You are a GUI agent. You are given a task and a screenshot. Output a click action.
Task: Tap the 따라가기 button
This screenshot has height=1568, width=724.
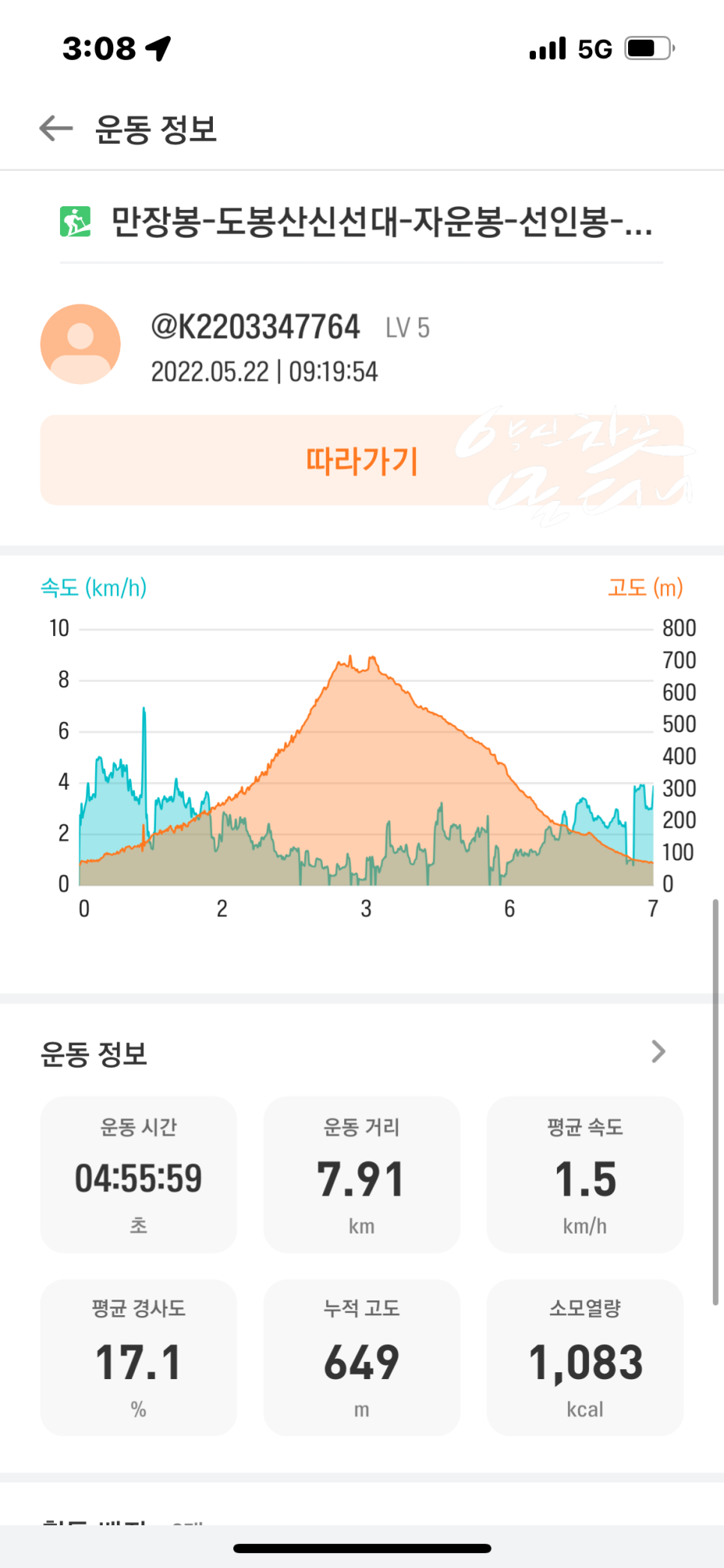pos(362,460)
